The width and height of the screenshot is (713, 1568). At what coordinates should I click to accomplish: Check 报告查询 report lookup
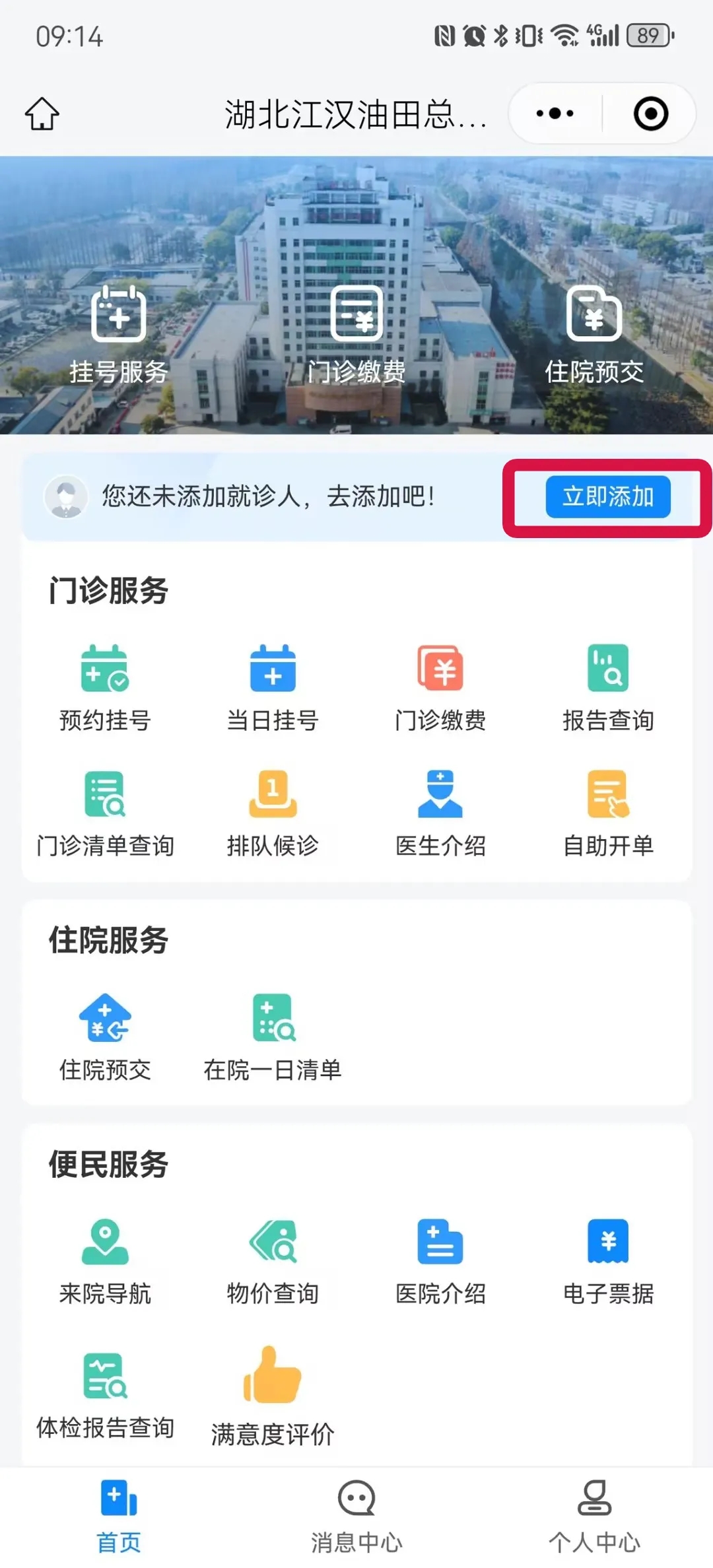point(608,688)
